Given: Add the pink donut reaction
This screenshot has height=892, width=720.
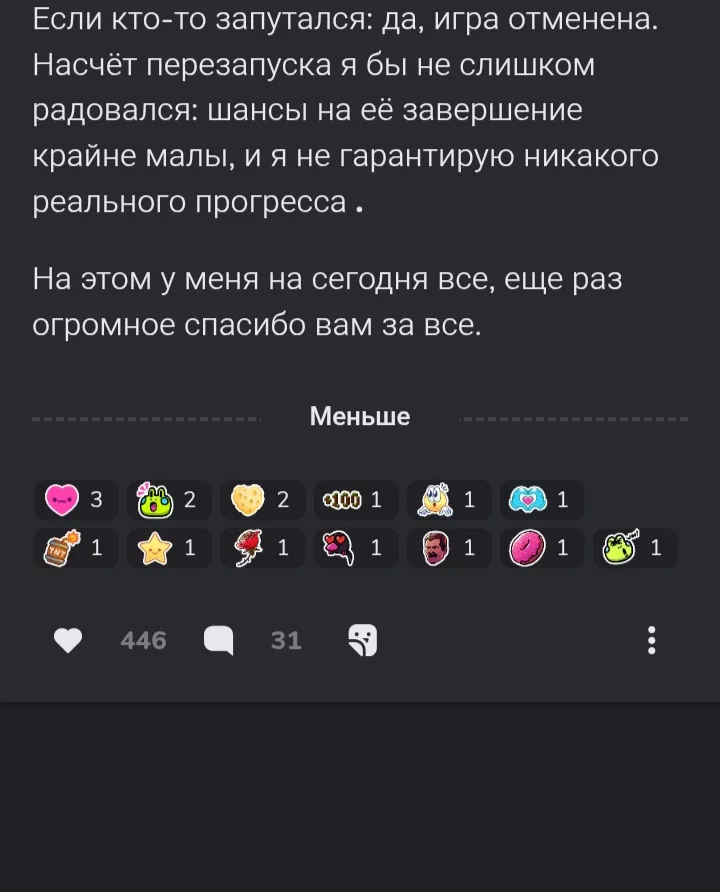Looking at the screenshot, I should (540, 548).
